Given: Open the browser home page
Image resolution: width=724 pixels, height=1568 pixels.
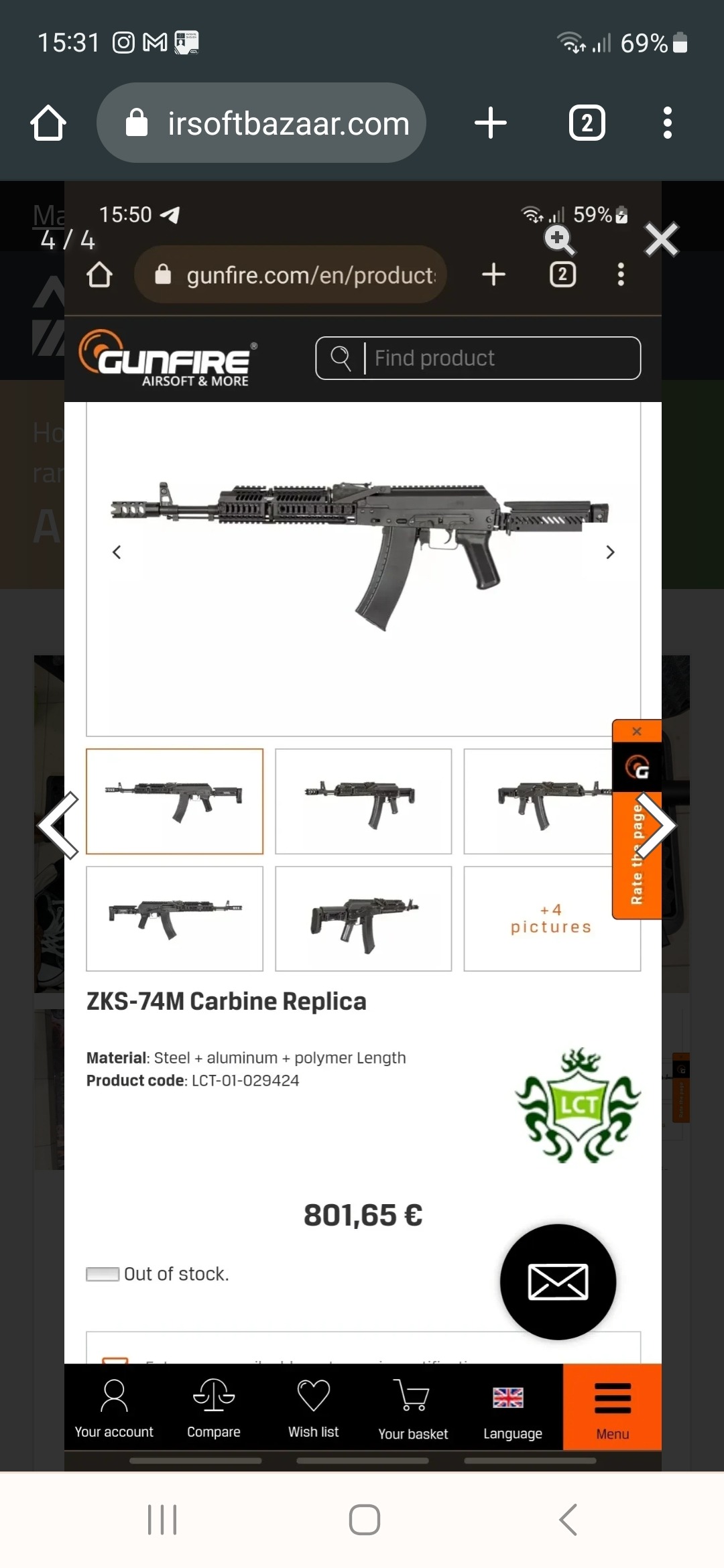Looking at the screenshot, I should [x=48, y=123].
